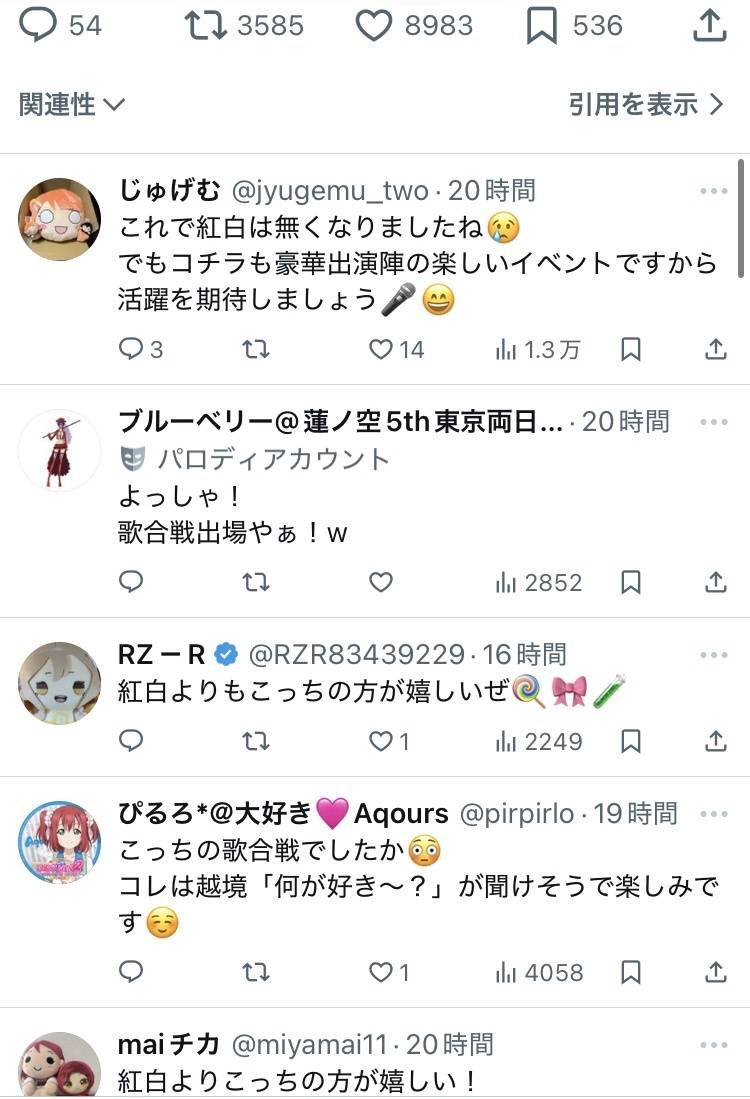Like the main post with 8983 likes
The height and width of the screenshot is (1099, 750).
click(x=374, y=26)
